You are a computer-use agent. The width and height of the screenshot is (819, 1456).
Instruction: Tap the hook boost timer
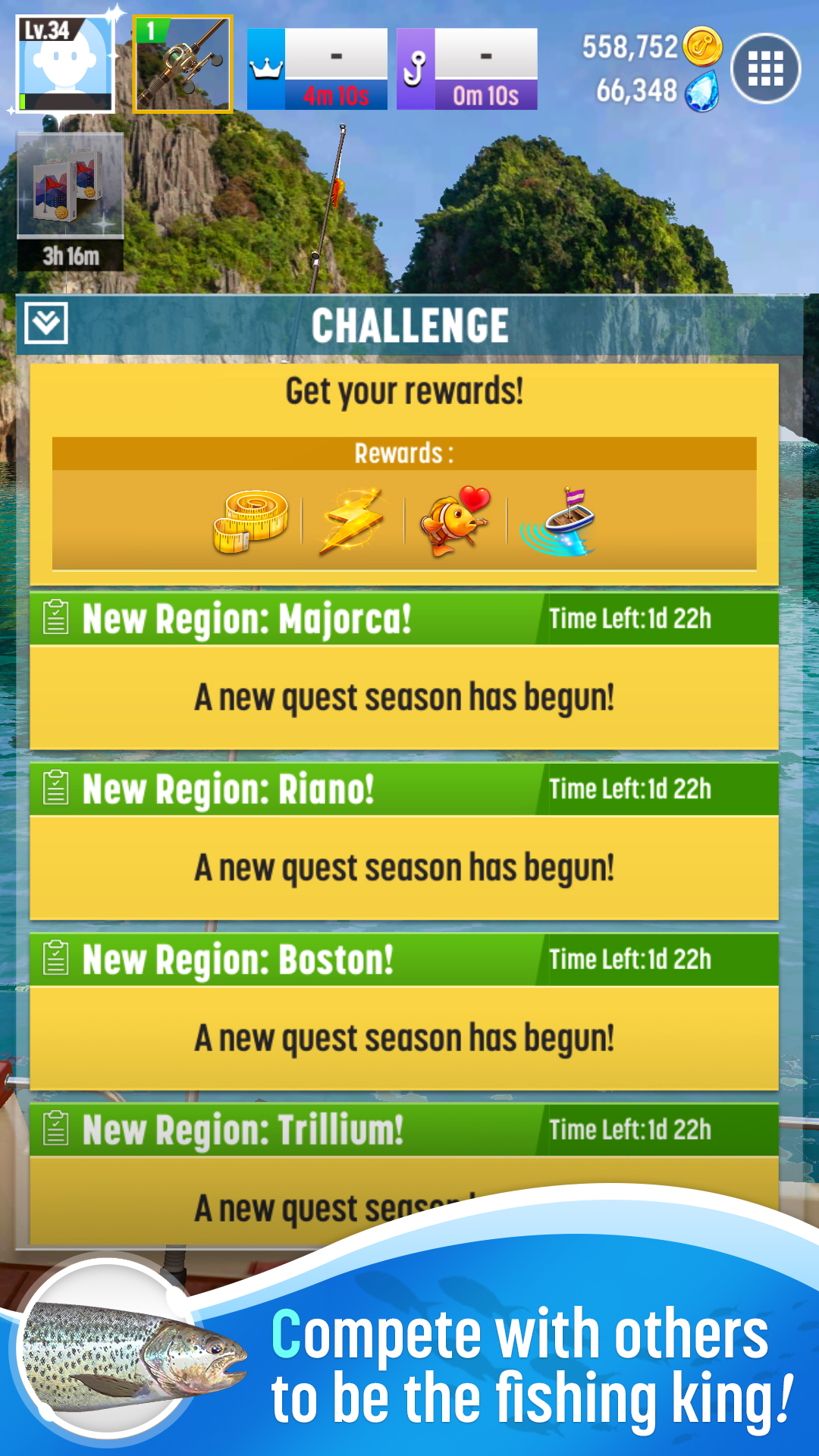pos(467,70)
